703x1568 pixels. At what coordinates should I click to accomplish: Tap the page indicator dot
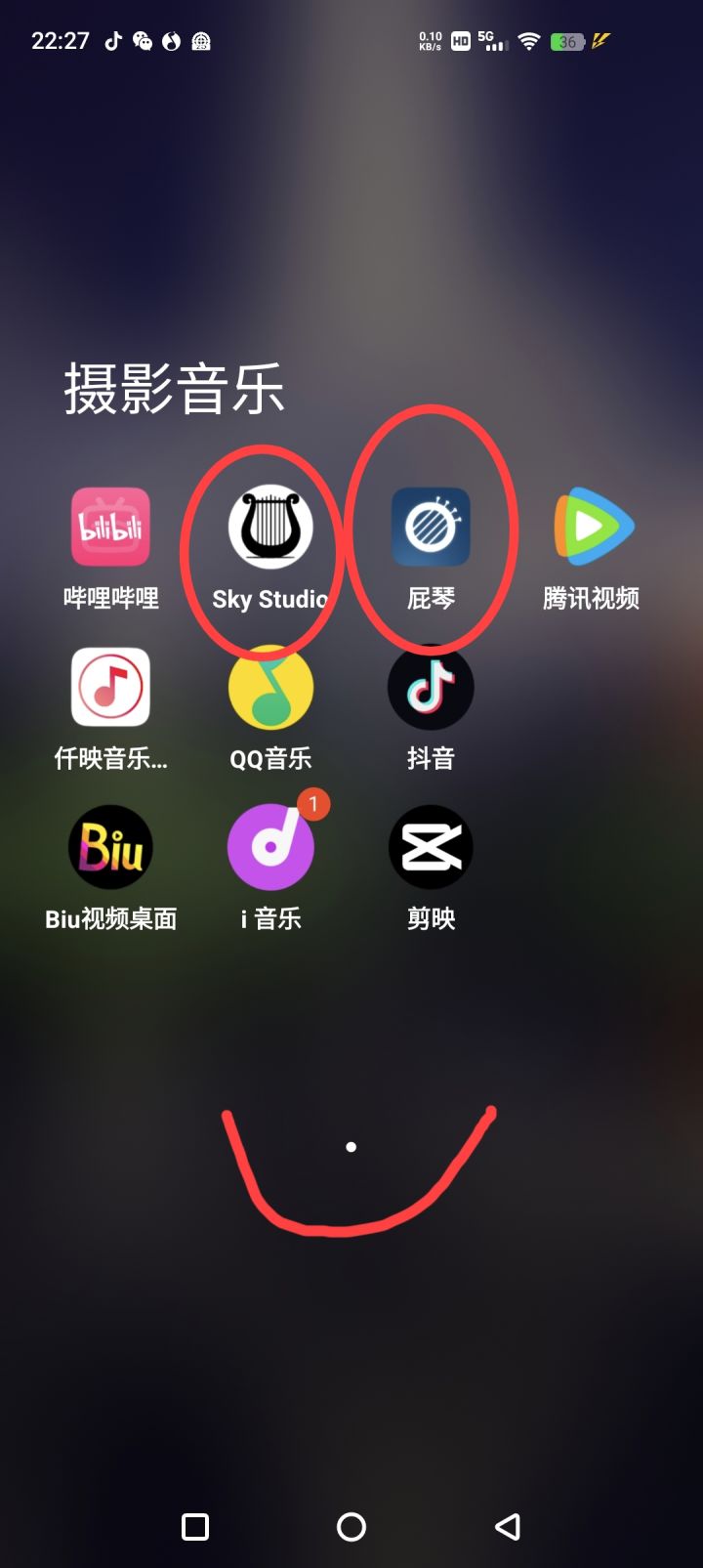point(351,1147)
